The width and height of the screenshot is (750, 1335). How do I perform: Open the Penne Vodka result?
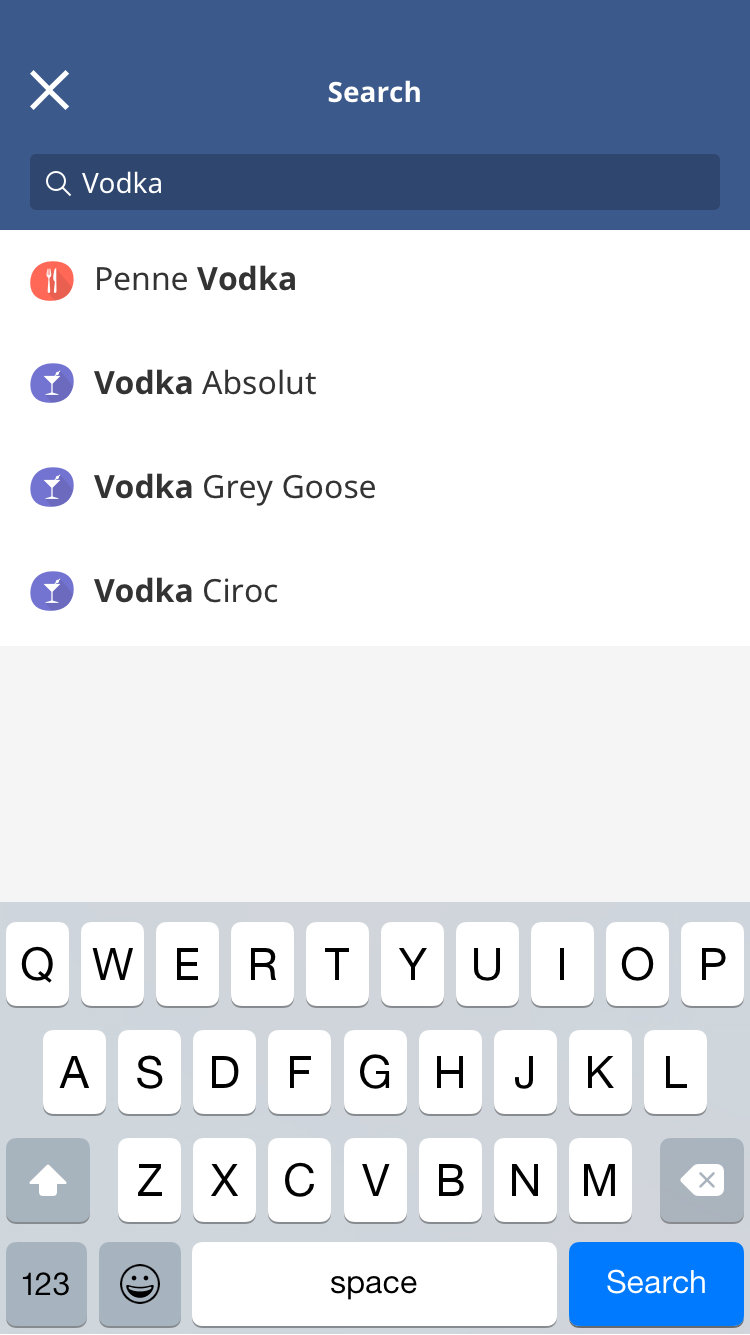(195, 280)
